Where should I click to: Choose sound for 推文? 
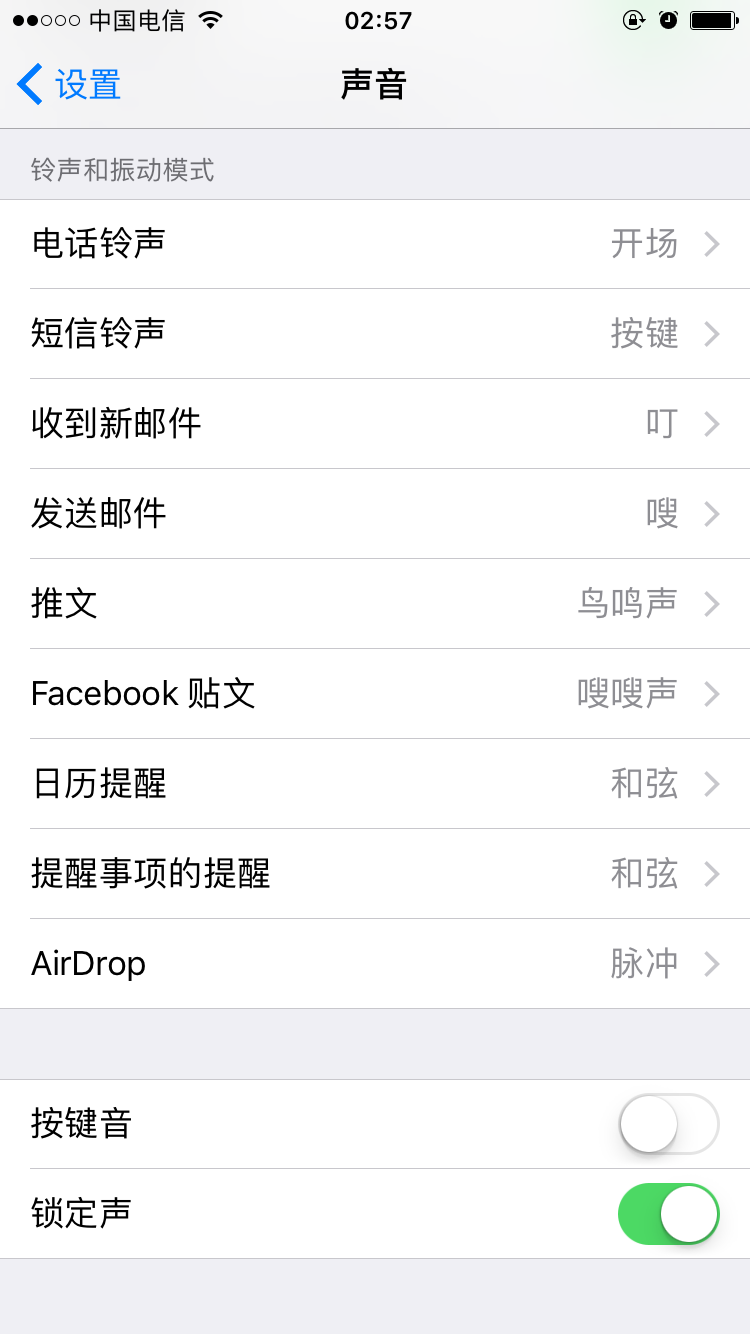click(x=375, y=604)
